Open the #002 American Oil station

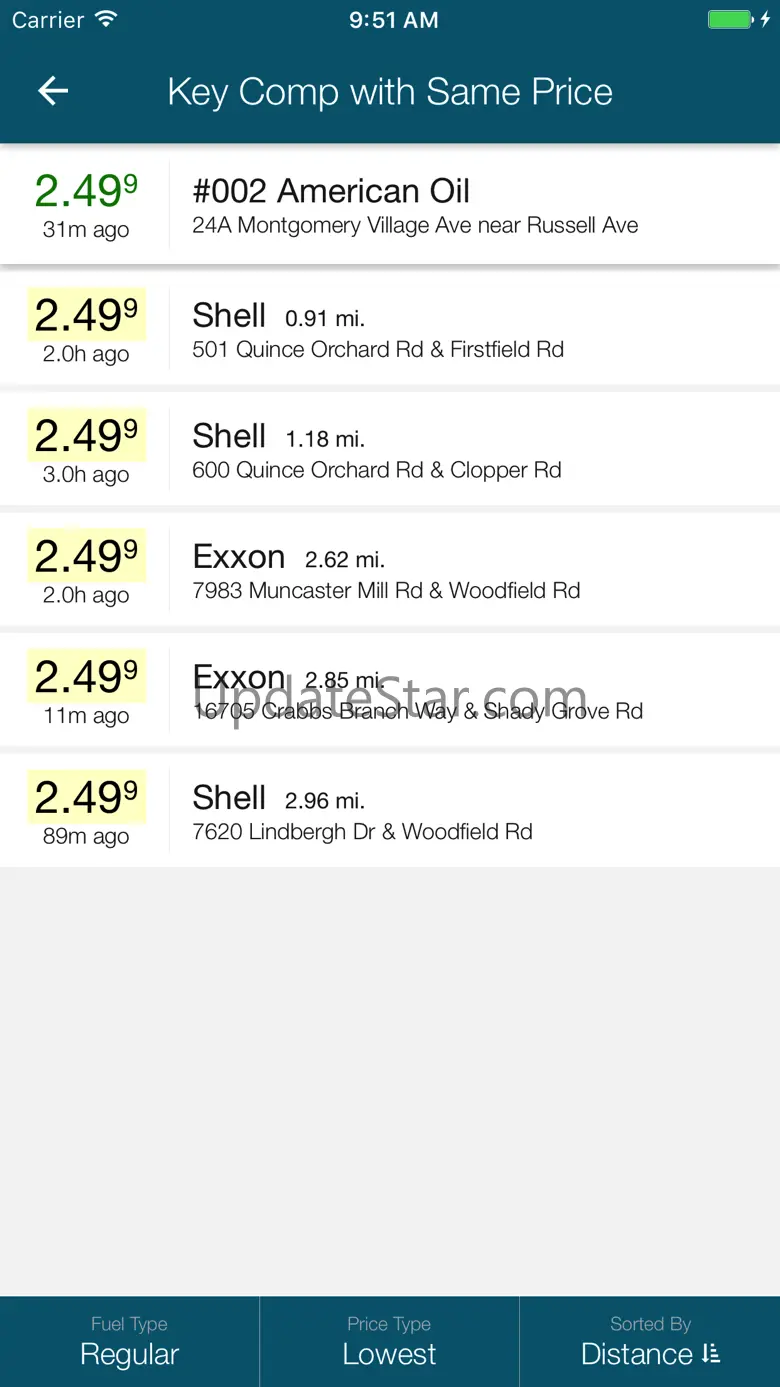415,205
